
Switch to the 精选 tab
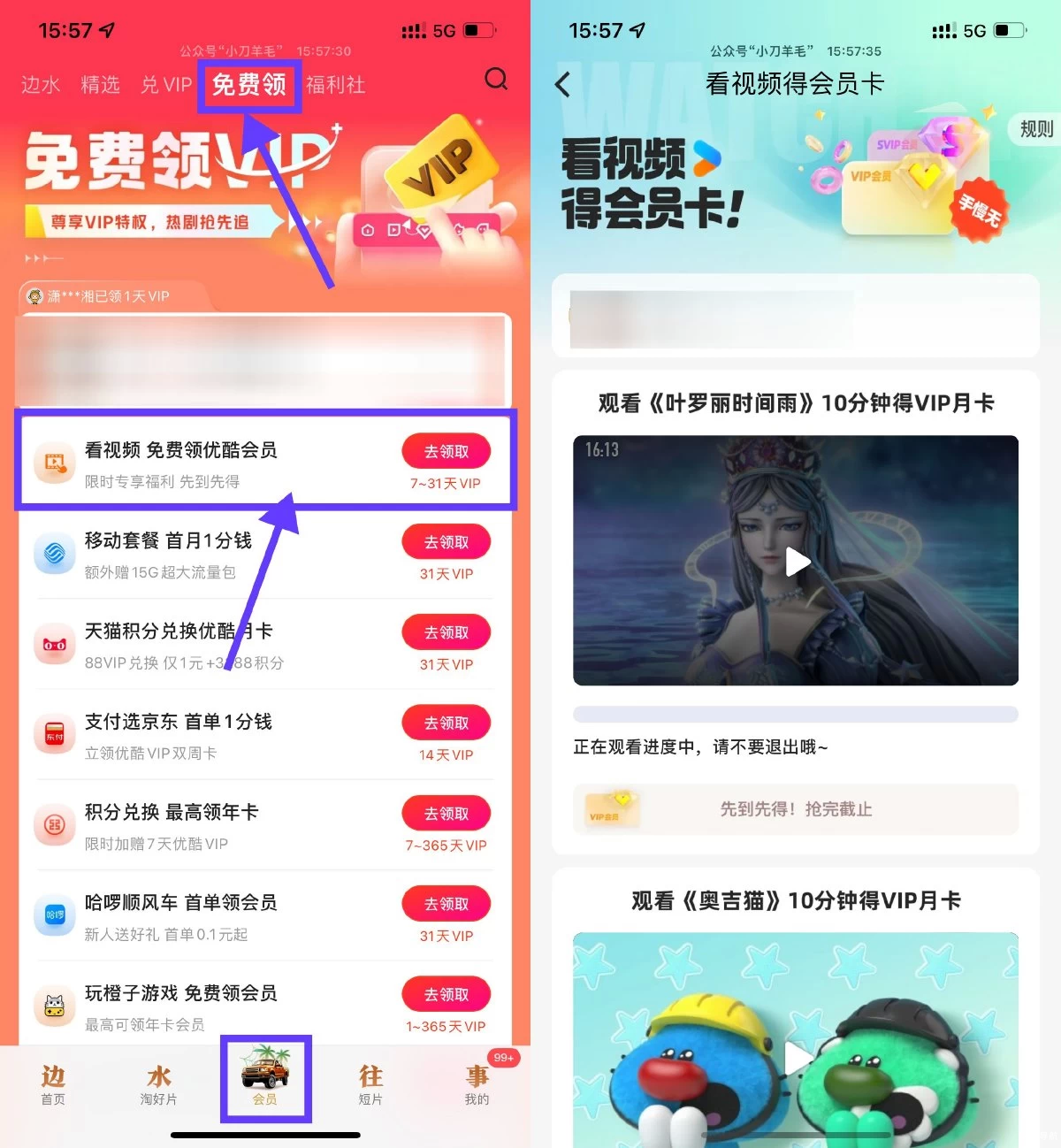coord(100,84)
